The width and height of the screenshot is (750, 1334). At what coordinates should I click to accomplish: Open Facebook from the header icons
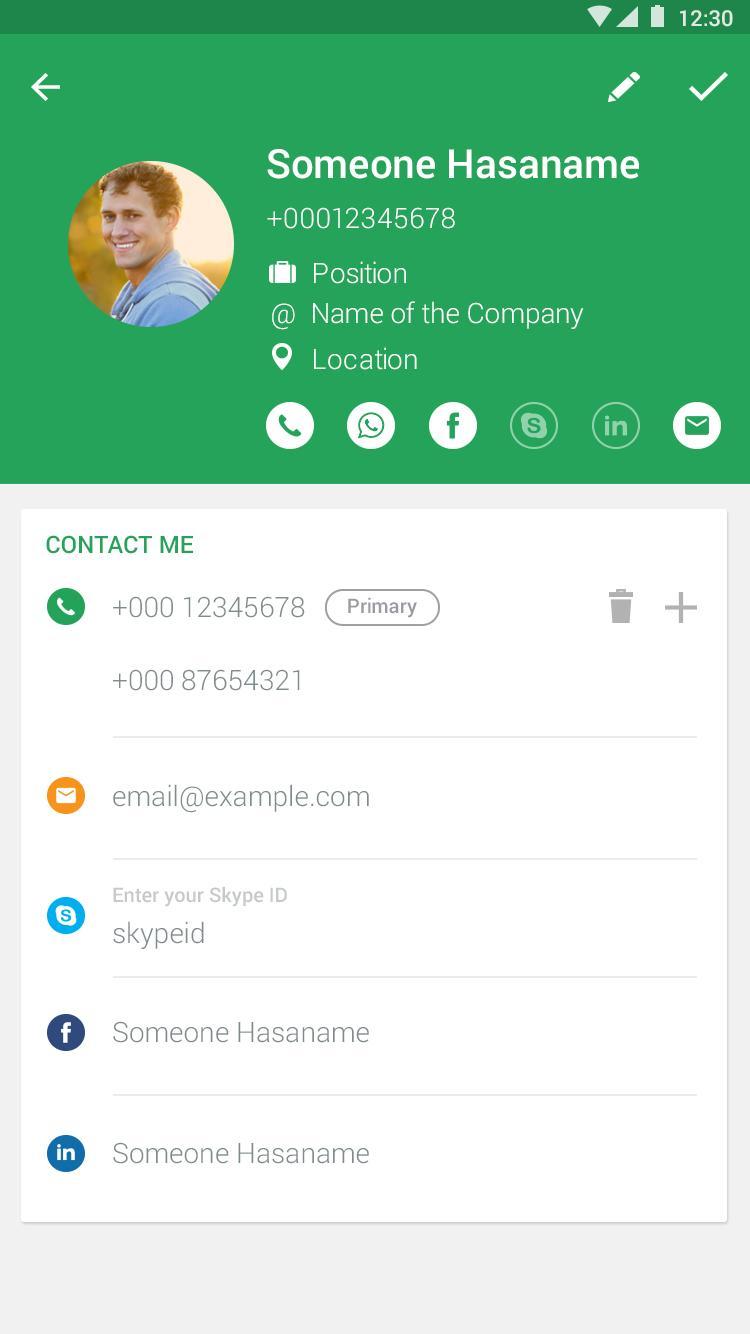(453, 426)
